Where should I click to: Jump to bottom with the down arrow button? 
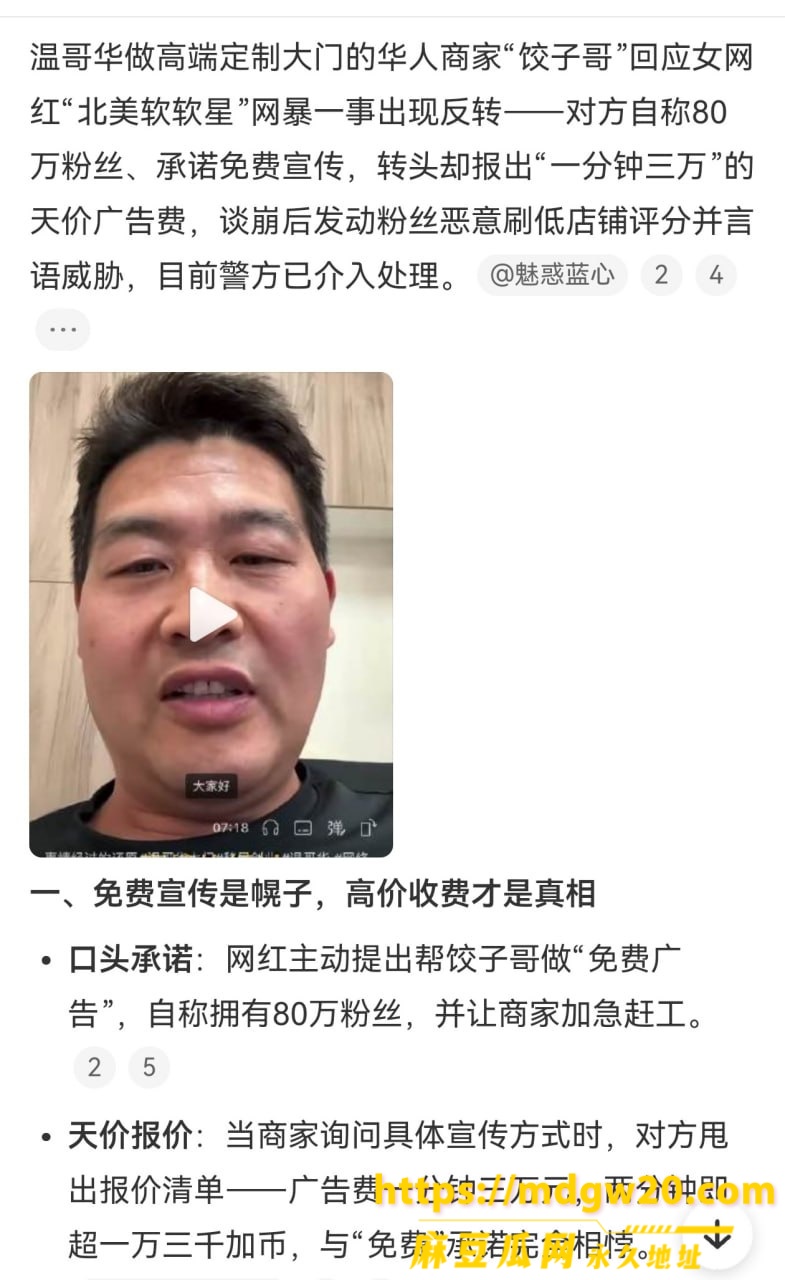pyautogui.click(x=717, y=1235)
